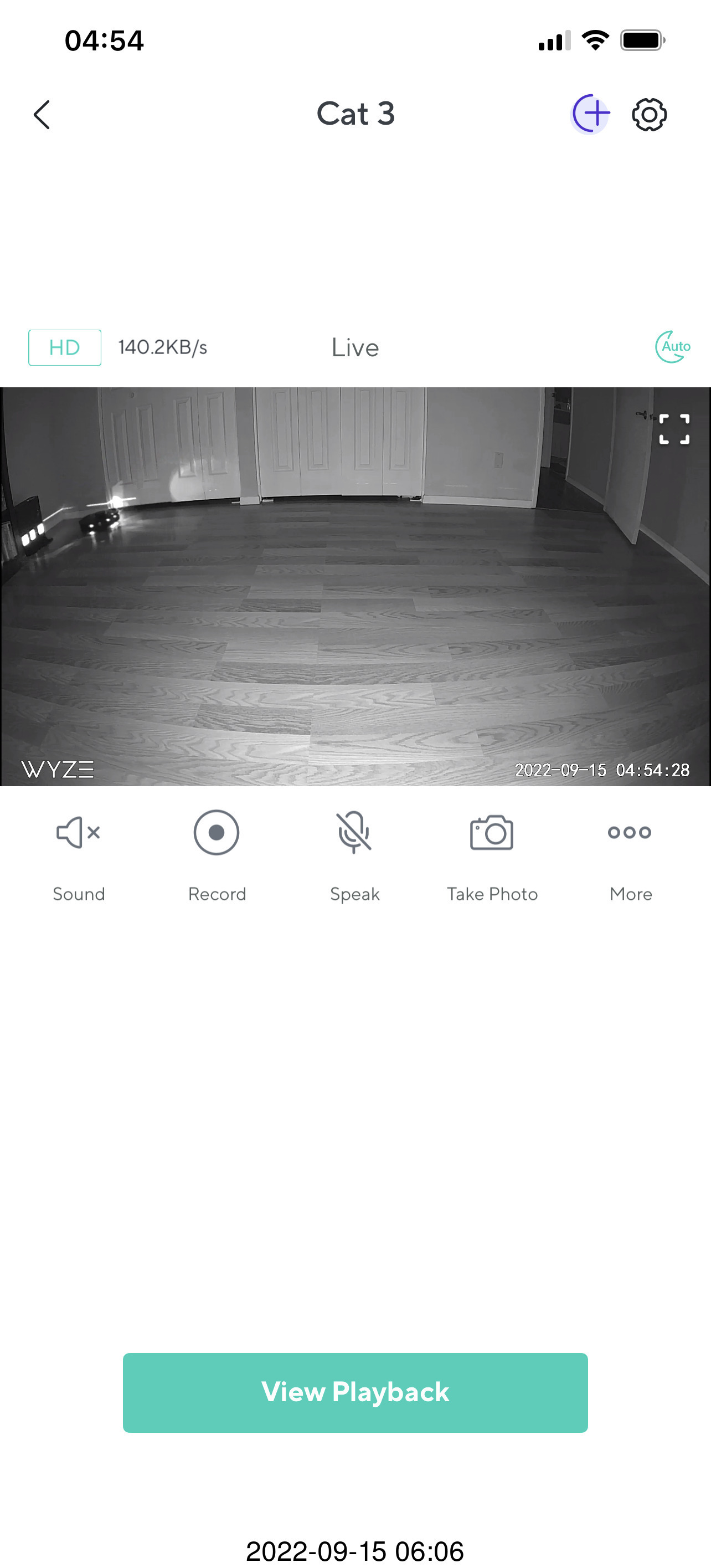Toggle Auto night vision mode
711x1568 pixels.
[673, 347]
